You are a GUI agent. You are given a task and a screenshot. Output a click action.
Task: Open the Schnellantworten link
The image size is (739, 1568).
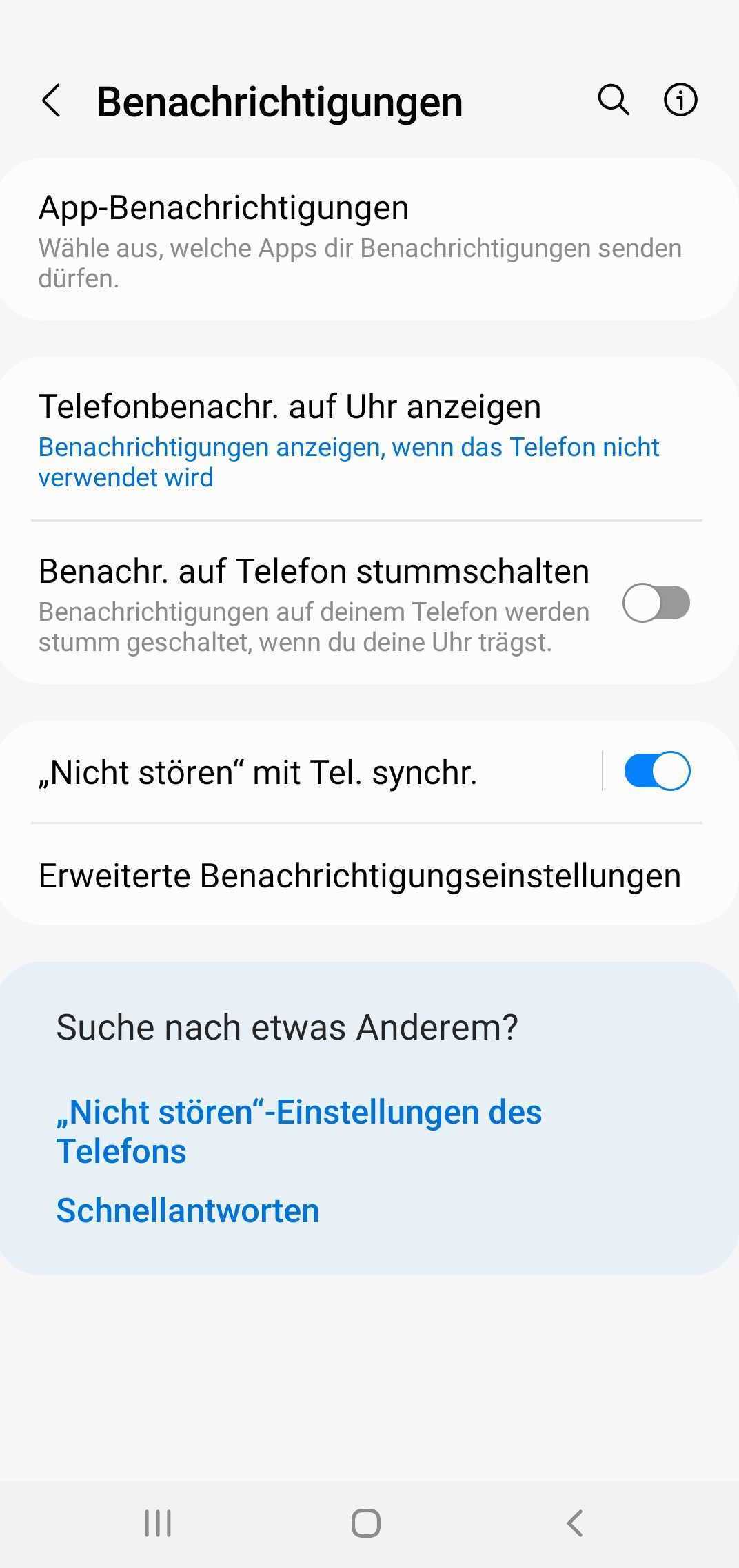188,1210
